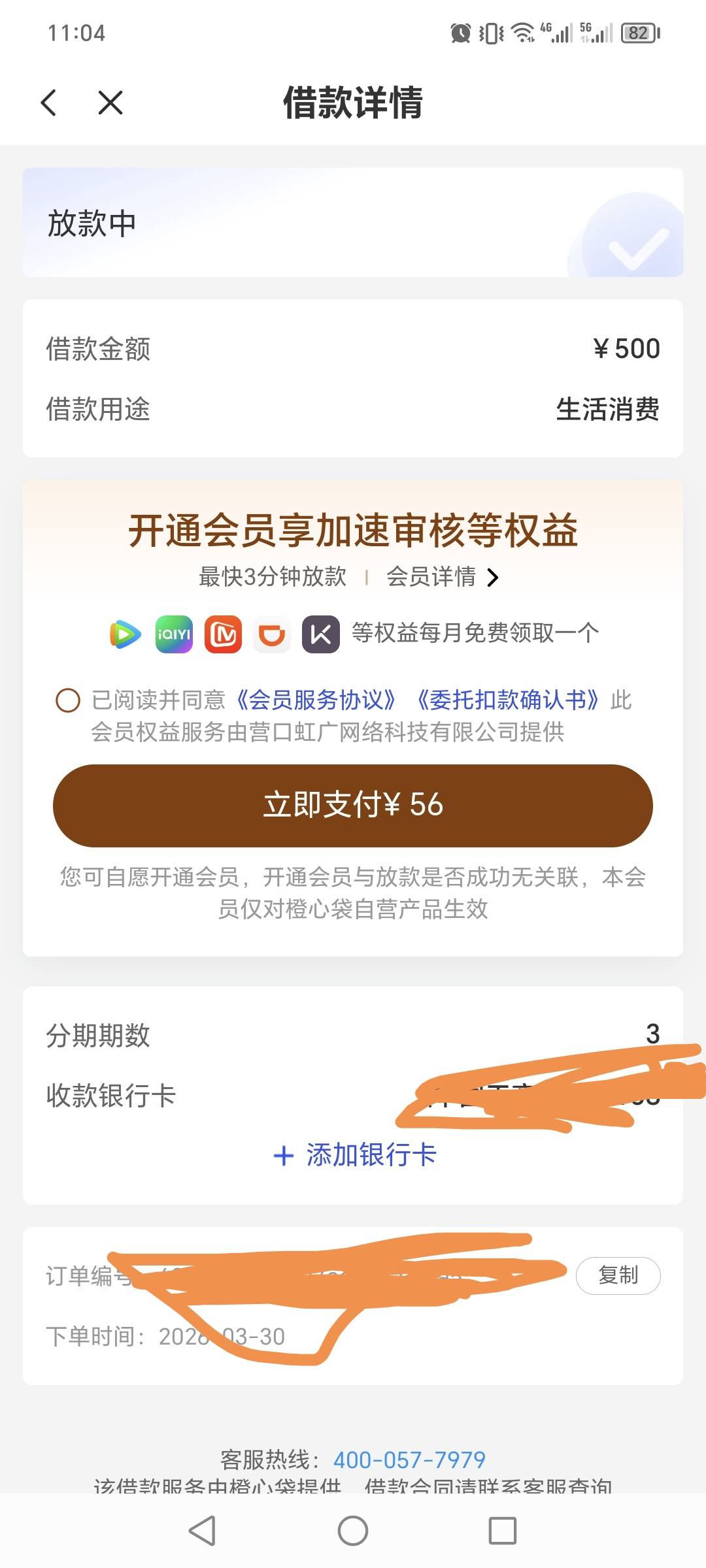Open the system recent apps button

[503, 1530]
